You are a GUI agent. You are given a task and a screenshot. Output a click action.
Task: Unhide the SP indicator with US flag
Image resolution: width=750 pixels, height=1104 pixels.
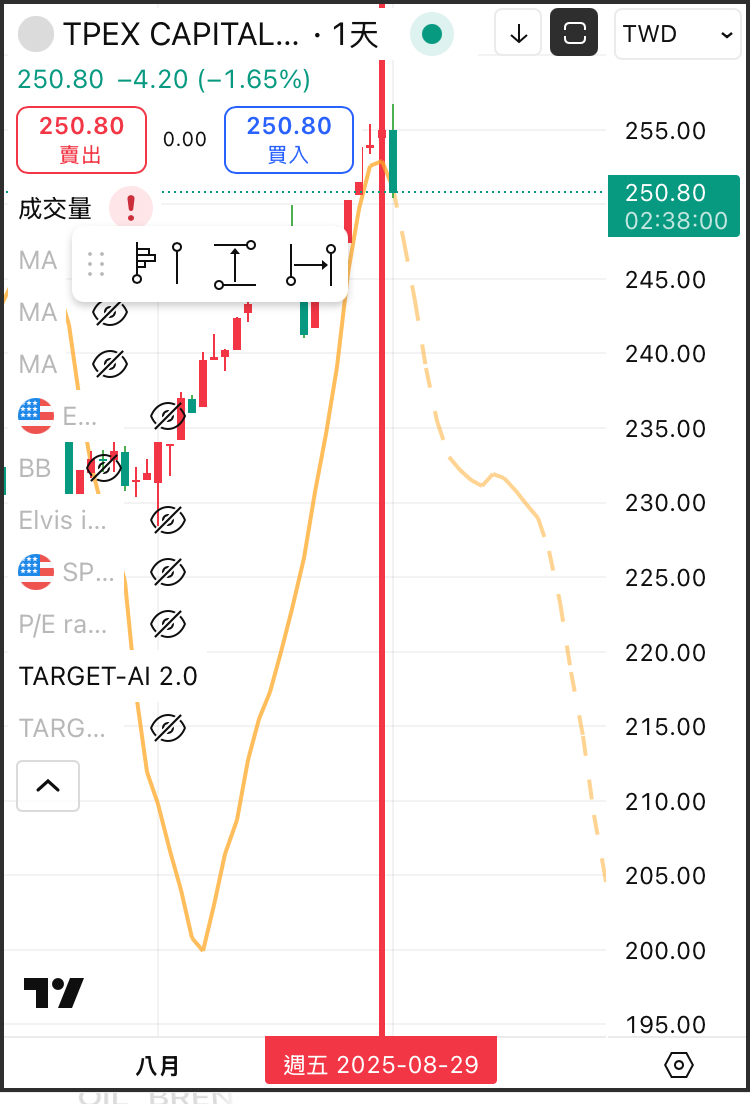(x=169, y=572)
